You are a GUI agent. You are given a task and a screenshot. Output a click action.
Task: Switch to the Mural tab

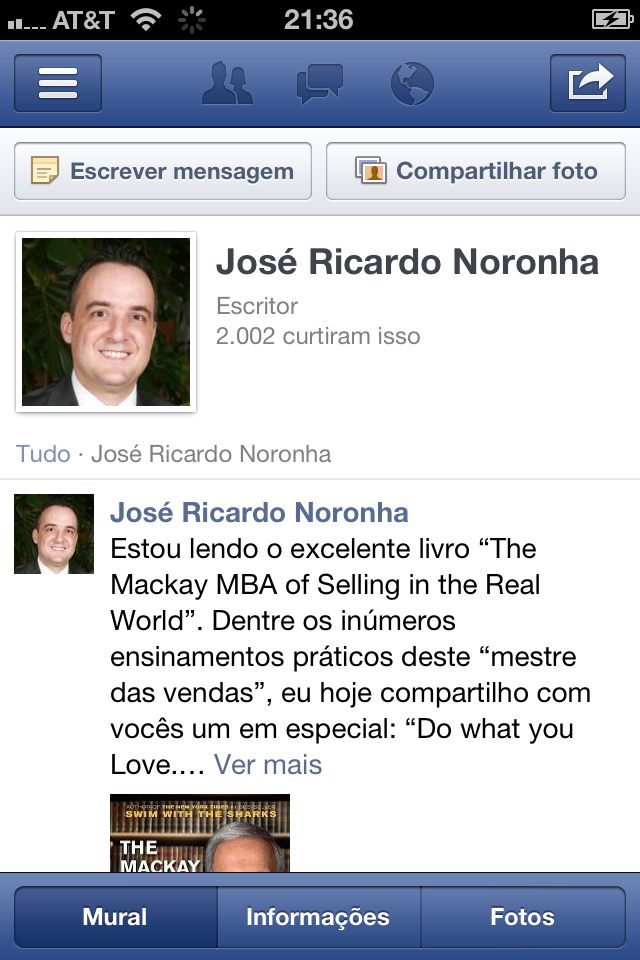(x=115, y=917)
